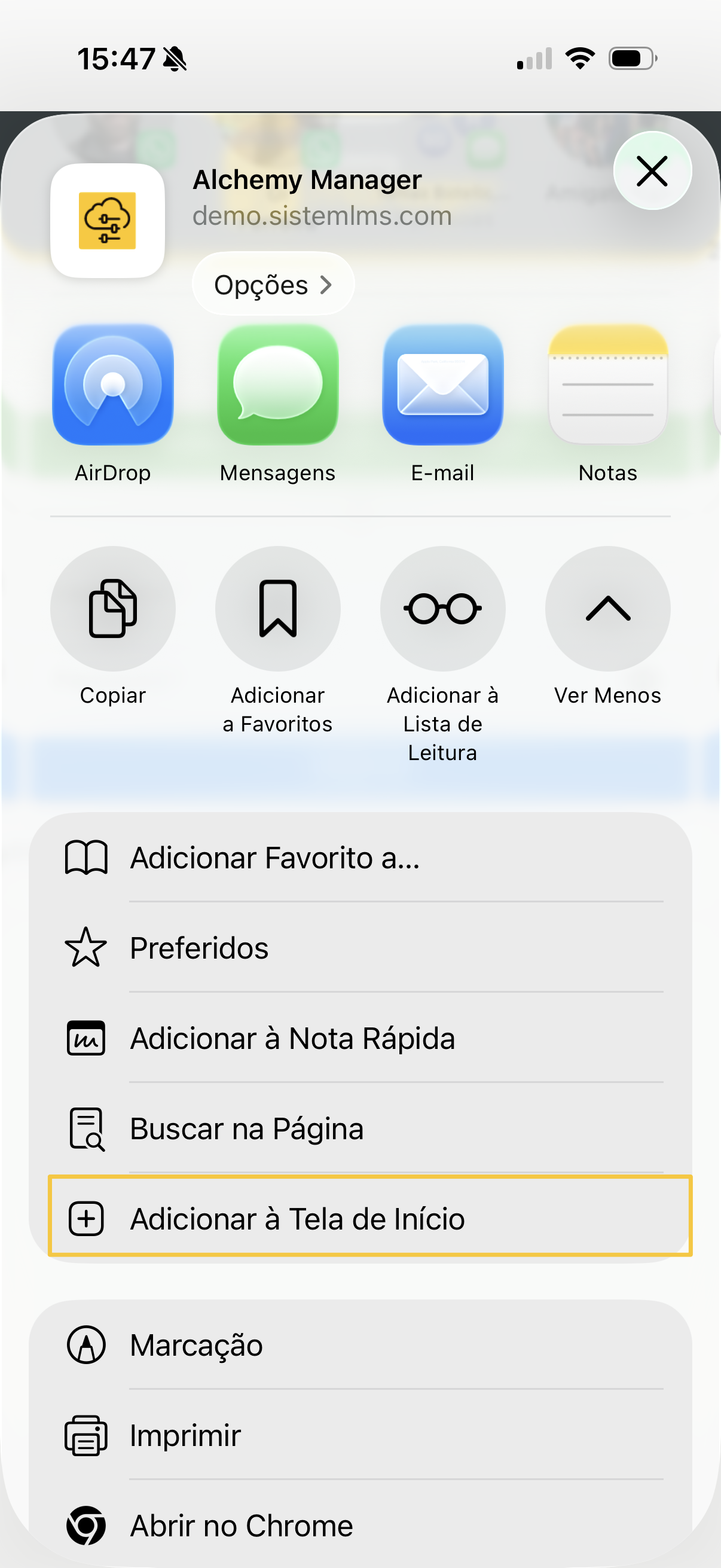Close the share sheet

[x=652, y=171]
